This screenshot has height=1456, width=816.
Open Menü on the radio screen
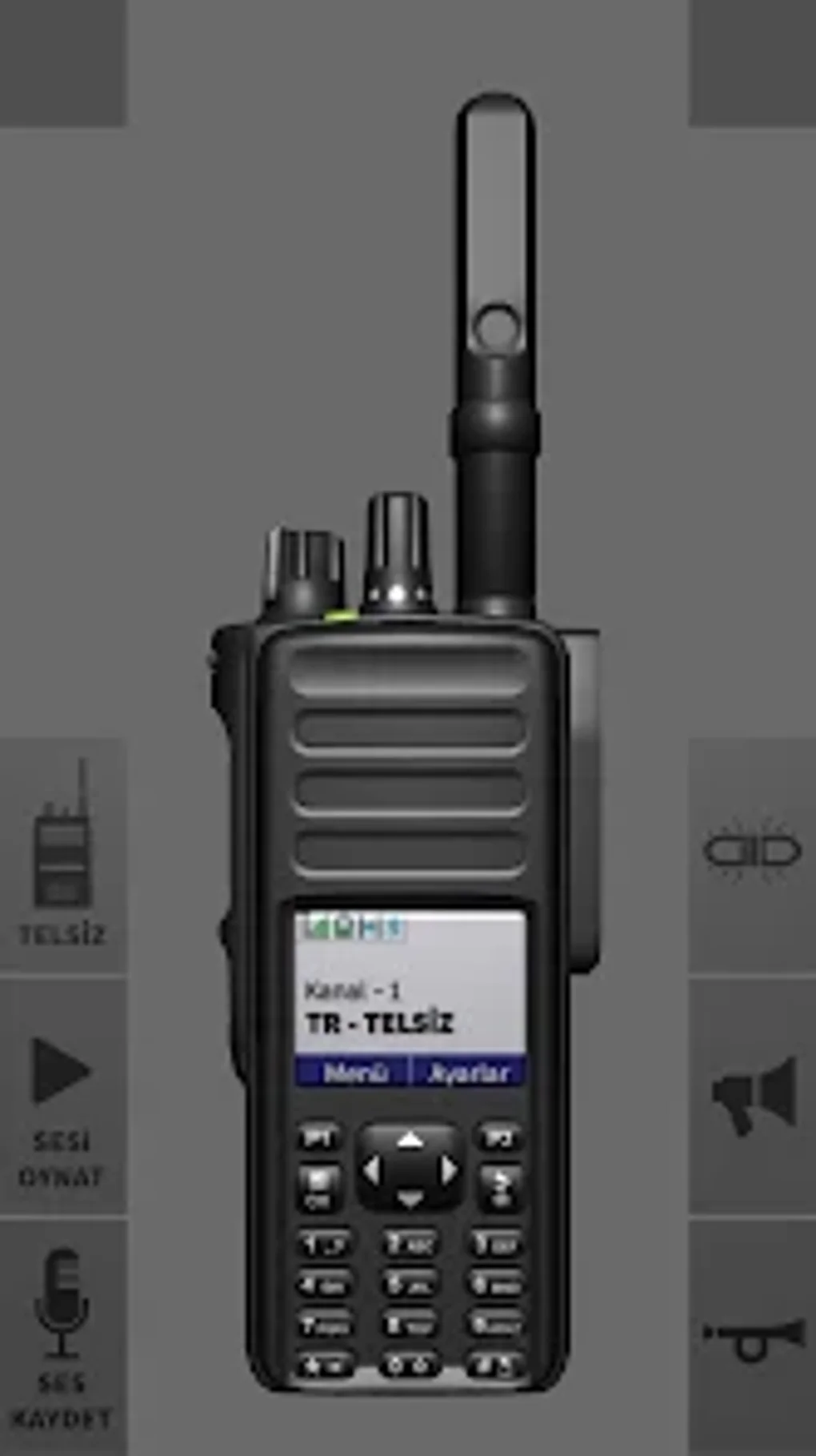coord(353,1072)
